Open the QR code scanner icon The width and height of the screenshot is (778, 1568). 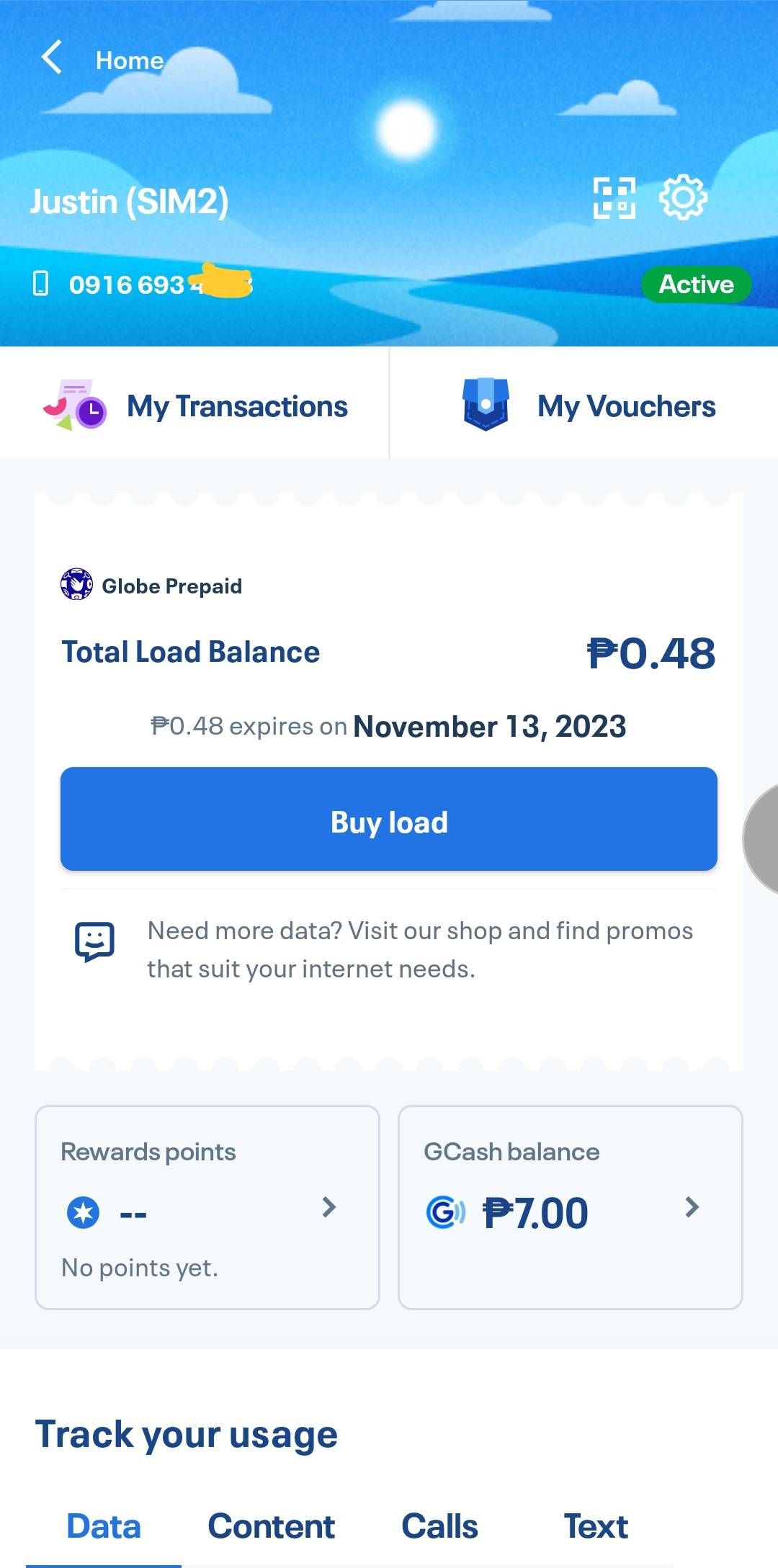click(614, 197)
